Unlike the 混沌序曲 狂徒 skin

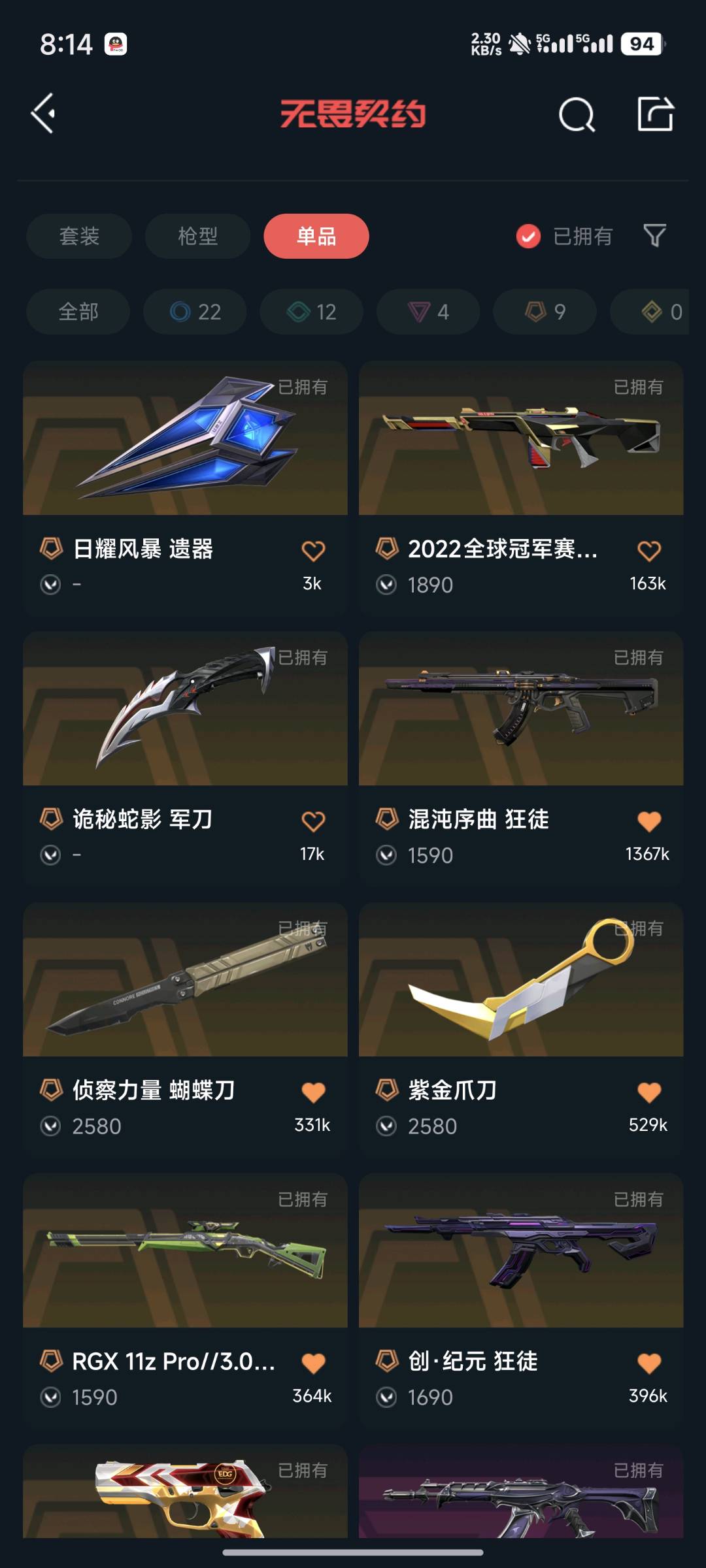[x=648, y=821]
